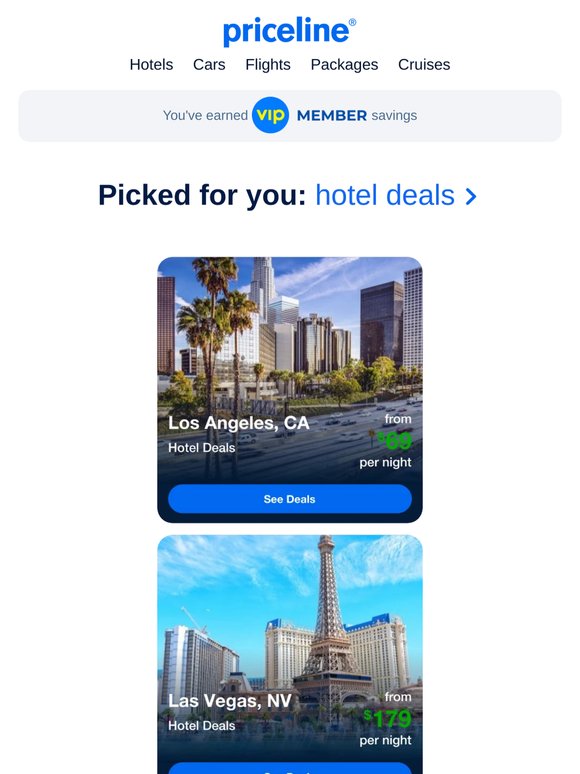Go to the Cars section
Viewport: 580px width, 774px height.
[x=209, y=65]
